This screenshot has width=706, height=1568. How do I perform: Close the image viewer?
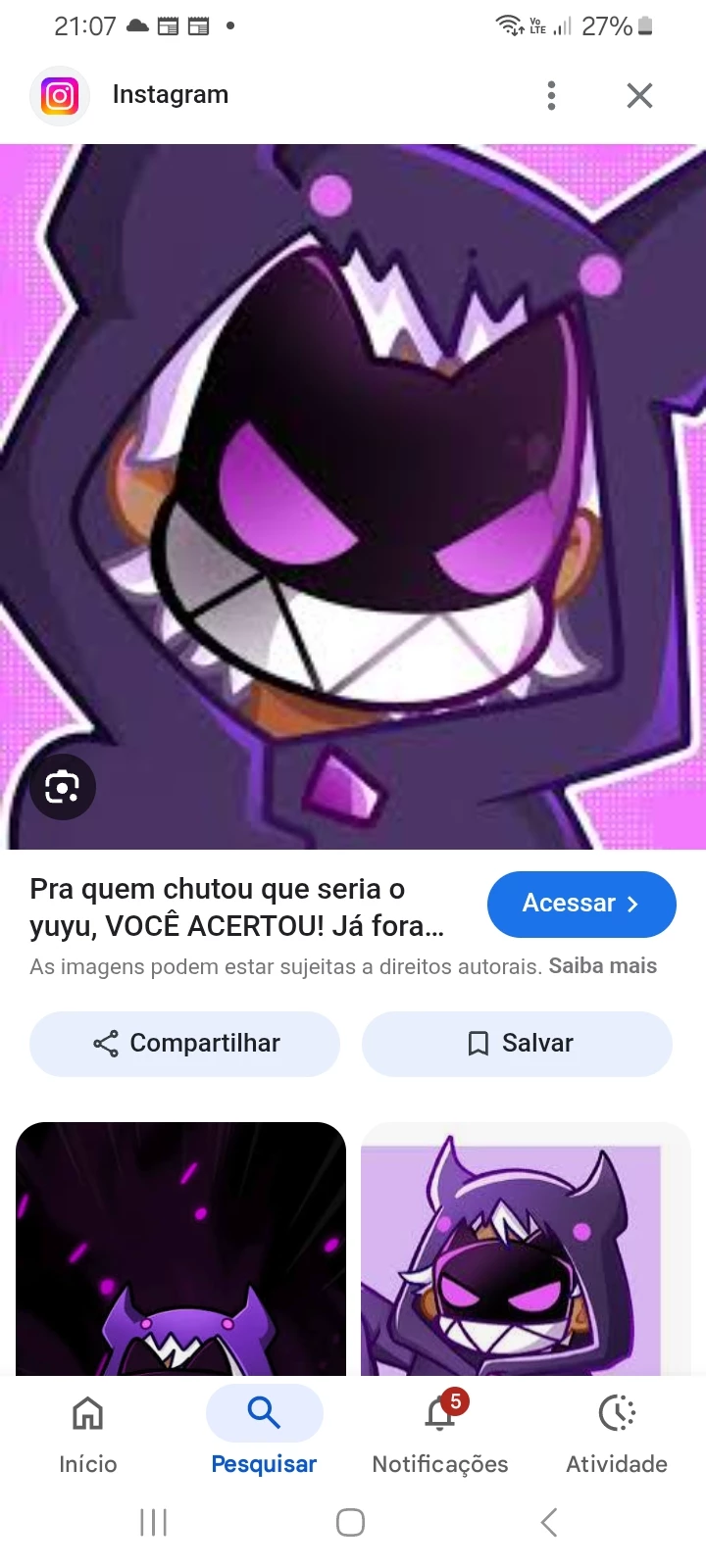click(x=639, y=95)
